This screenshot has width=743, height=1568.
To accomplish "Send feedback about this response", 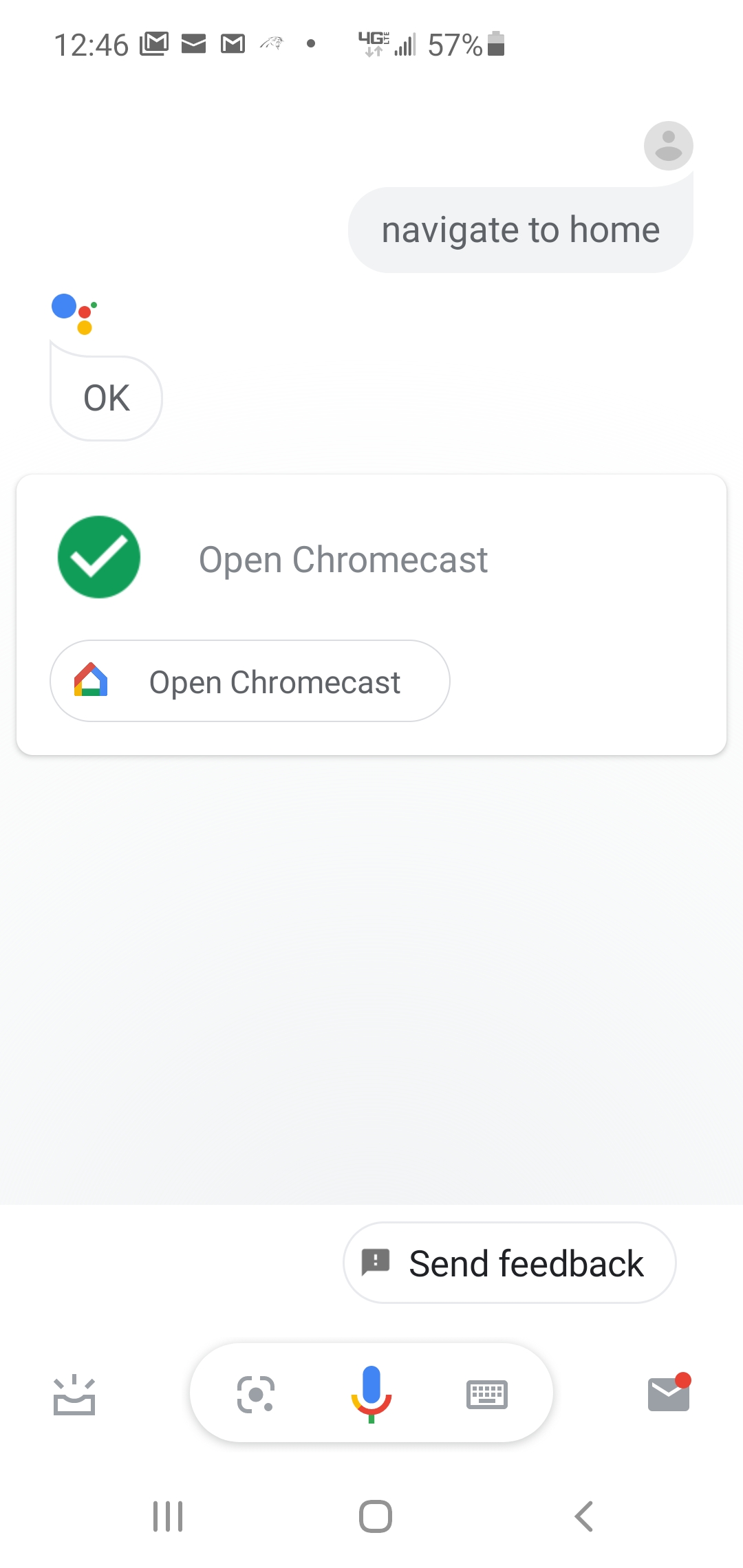I will (x=509, y=1263).
